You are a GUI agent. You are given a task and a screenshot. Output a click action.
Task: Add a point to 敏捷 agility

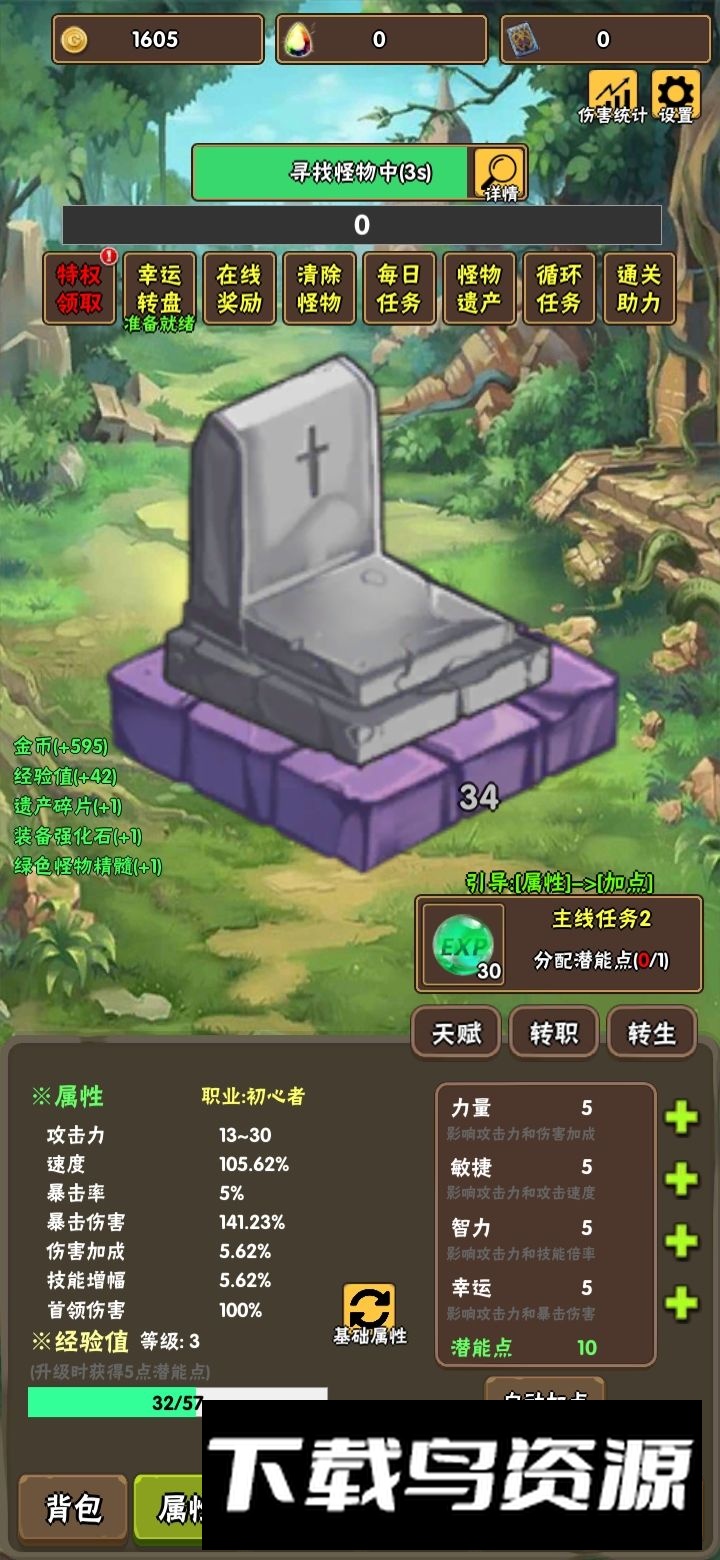(681, 1178)
